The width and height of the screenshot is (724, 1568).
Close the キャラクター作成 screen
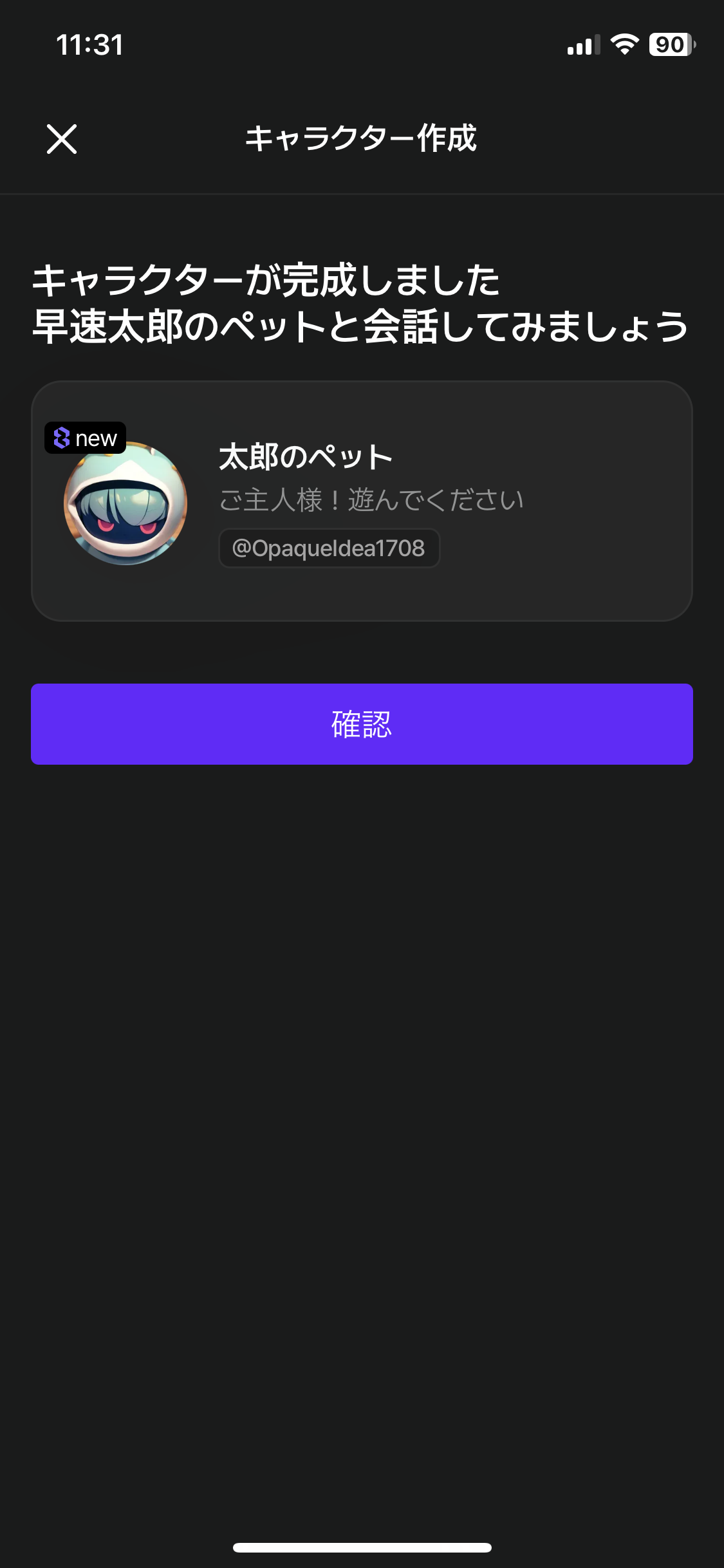coord(62,139)
